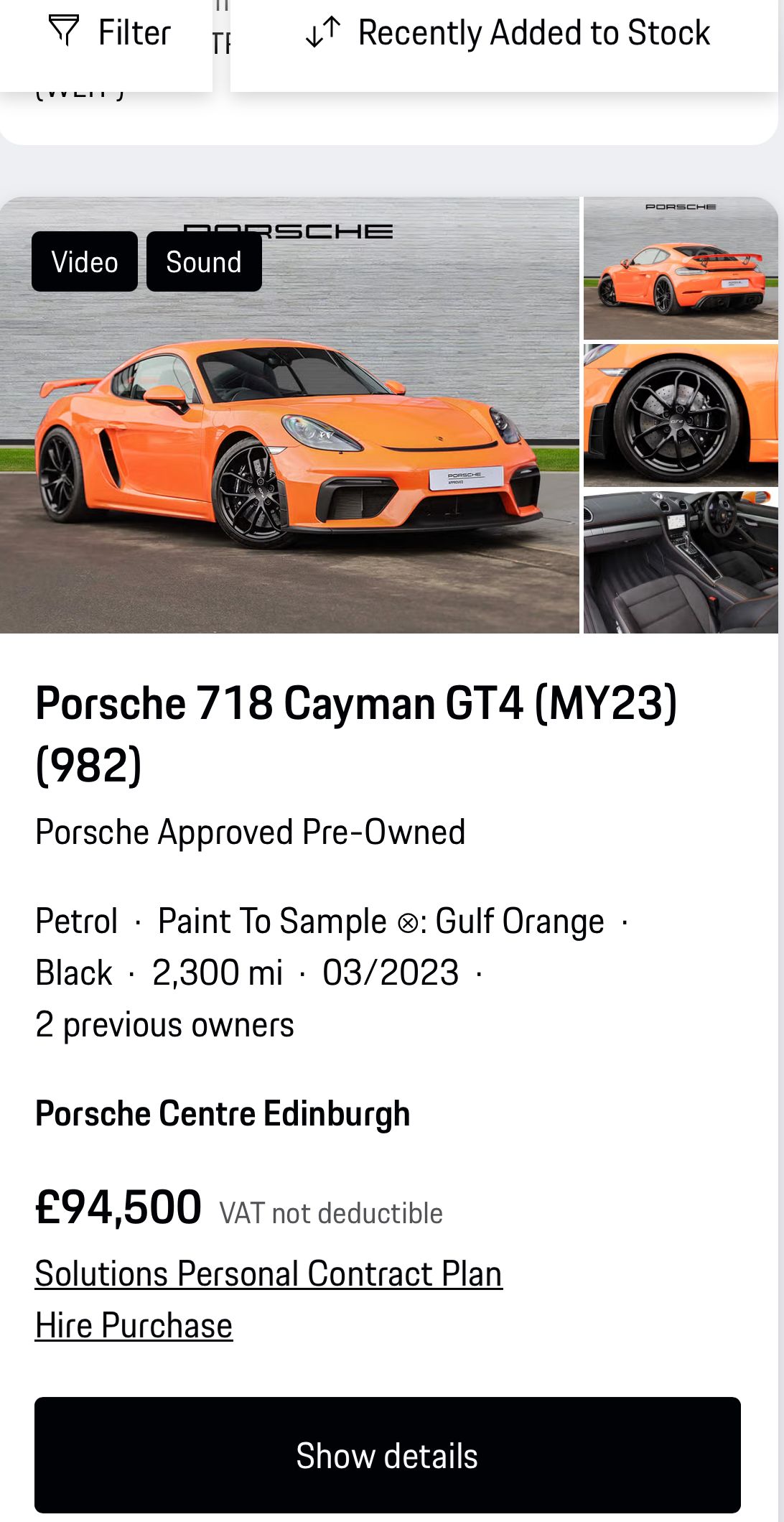Open Solutions Personal Contract Plan link
Image resolution: width=784 pixels, height=1522 pixels.
click(269, 1273)
